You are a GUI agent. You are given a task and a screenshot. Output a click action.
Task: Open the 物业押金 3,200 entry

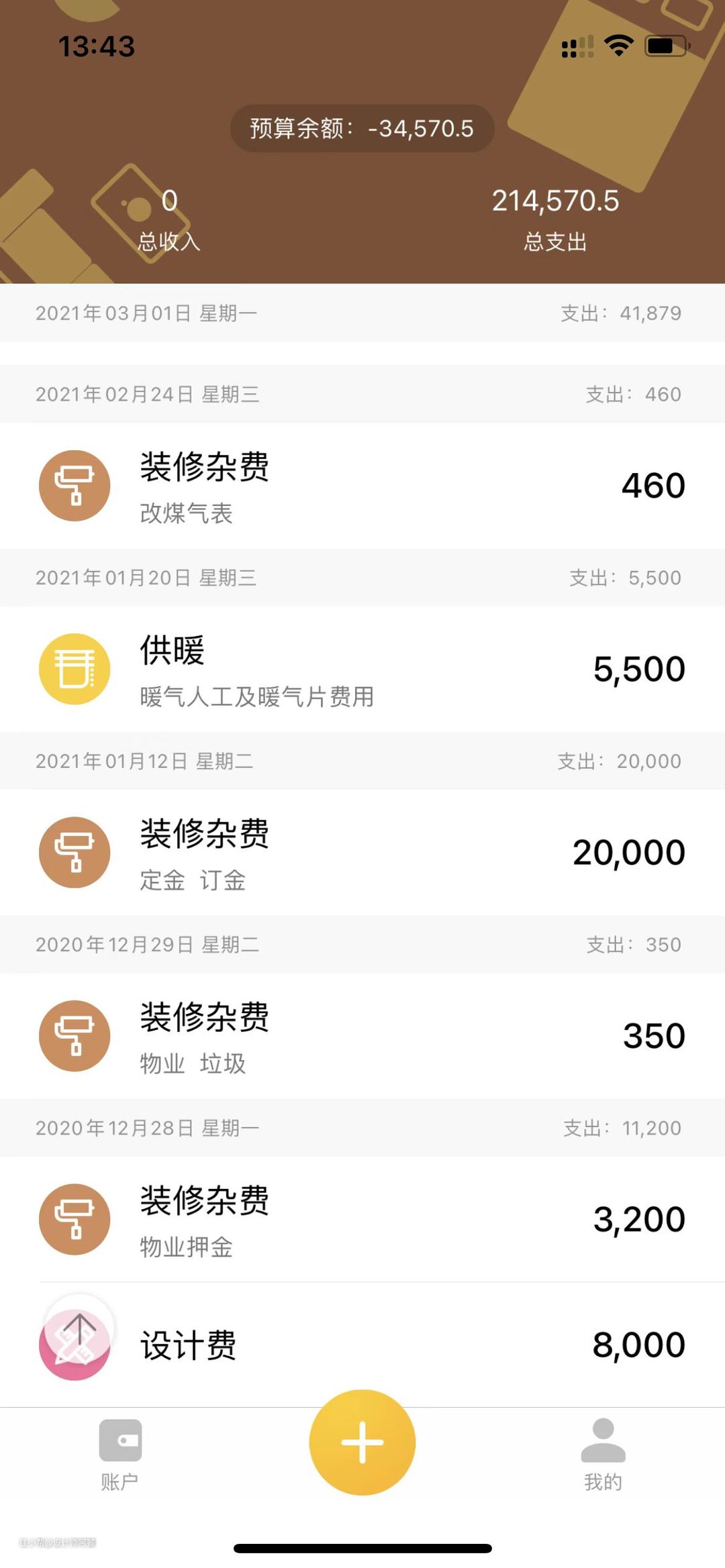(x=362, y=1219)
